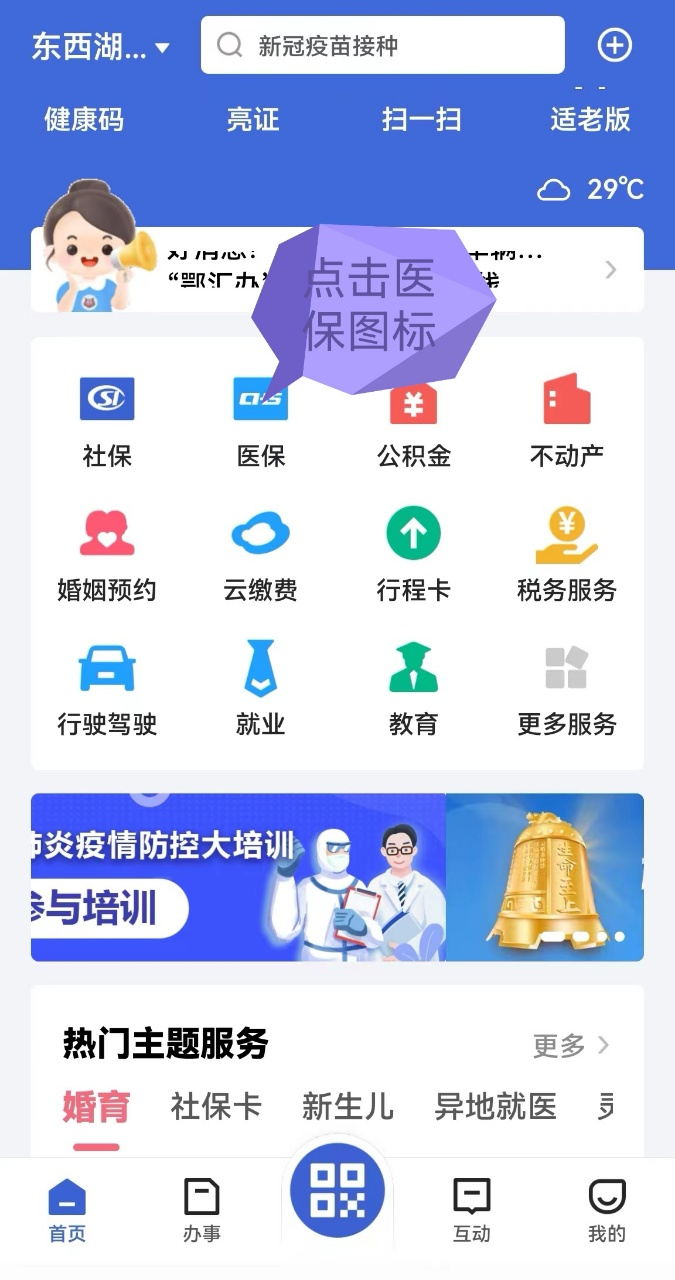Open the center QR code button
Screen dimensions: 675x1280
[337, 1191]
